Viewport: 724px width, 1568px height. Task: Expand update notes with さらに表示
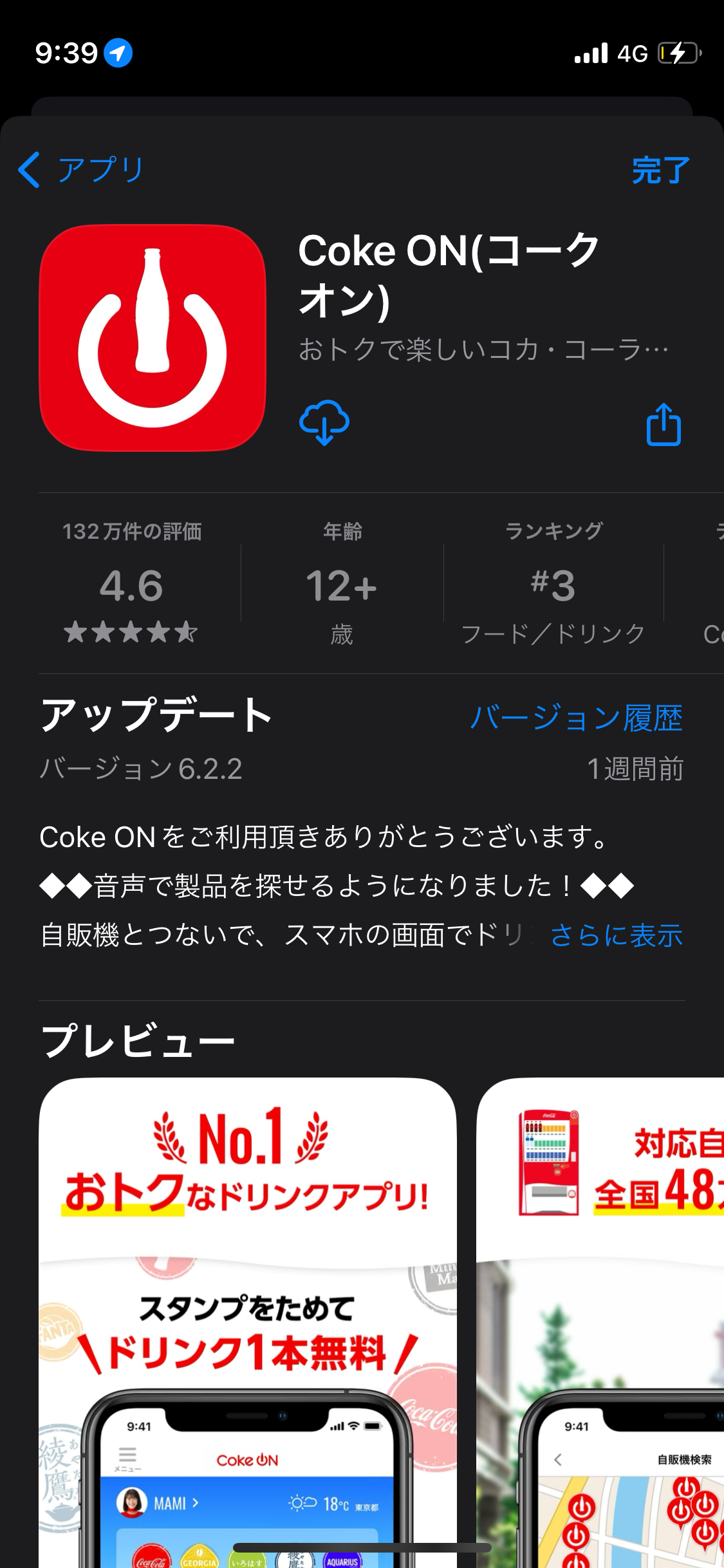click(x=616, y=935)
